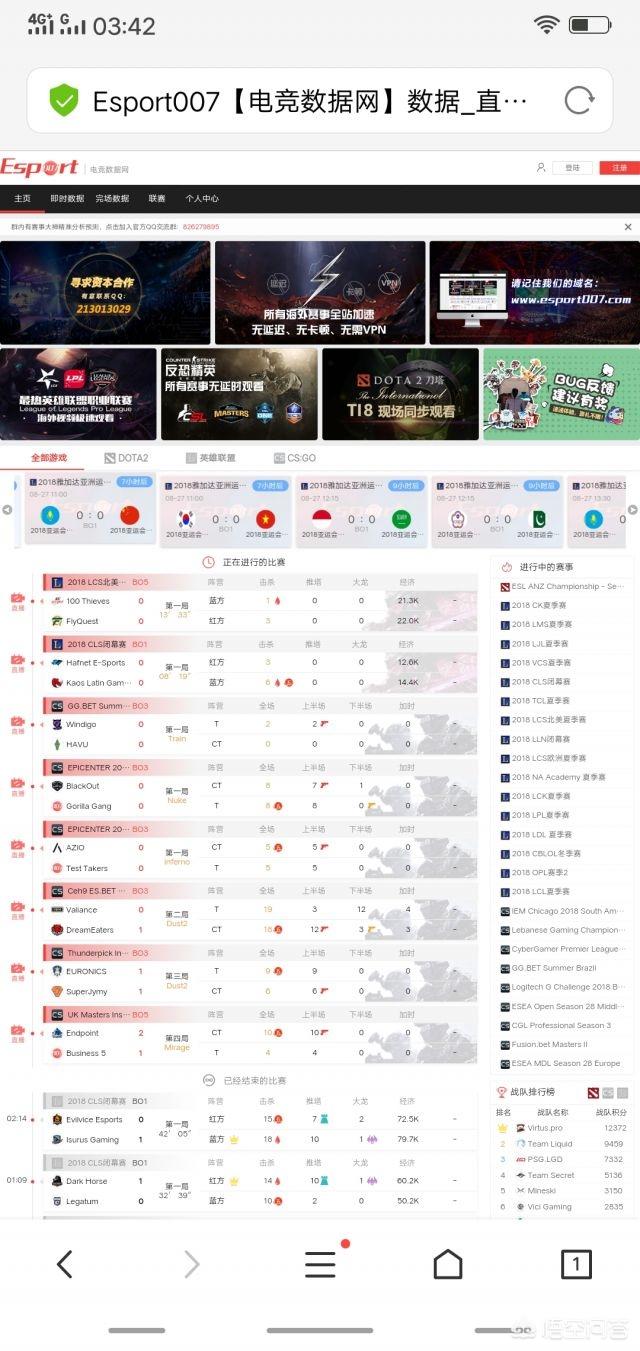Switch to the 即时数据 nav tab
The image size is (640, 1351).
coord(67,199)
